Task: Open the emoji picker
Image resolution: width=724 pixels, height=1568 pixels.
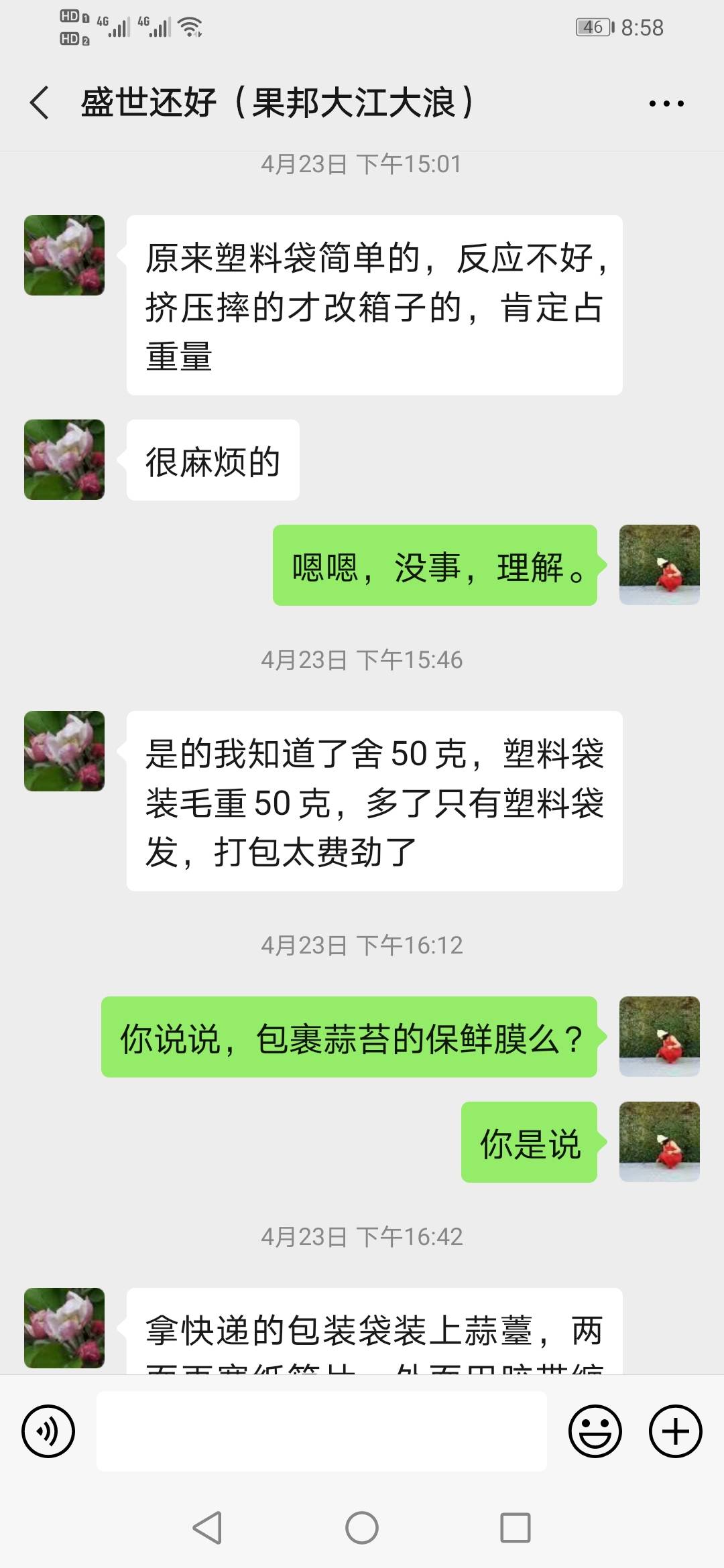Action: tap(595, 1431)
